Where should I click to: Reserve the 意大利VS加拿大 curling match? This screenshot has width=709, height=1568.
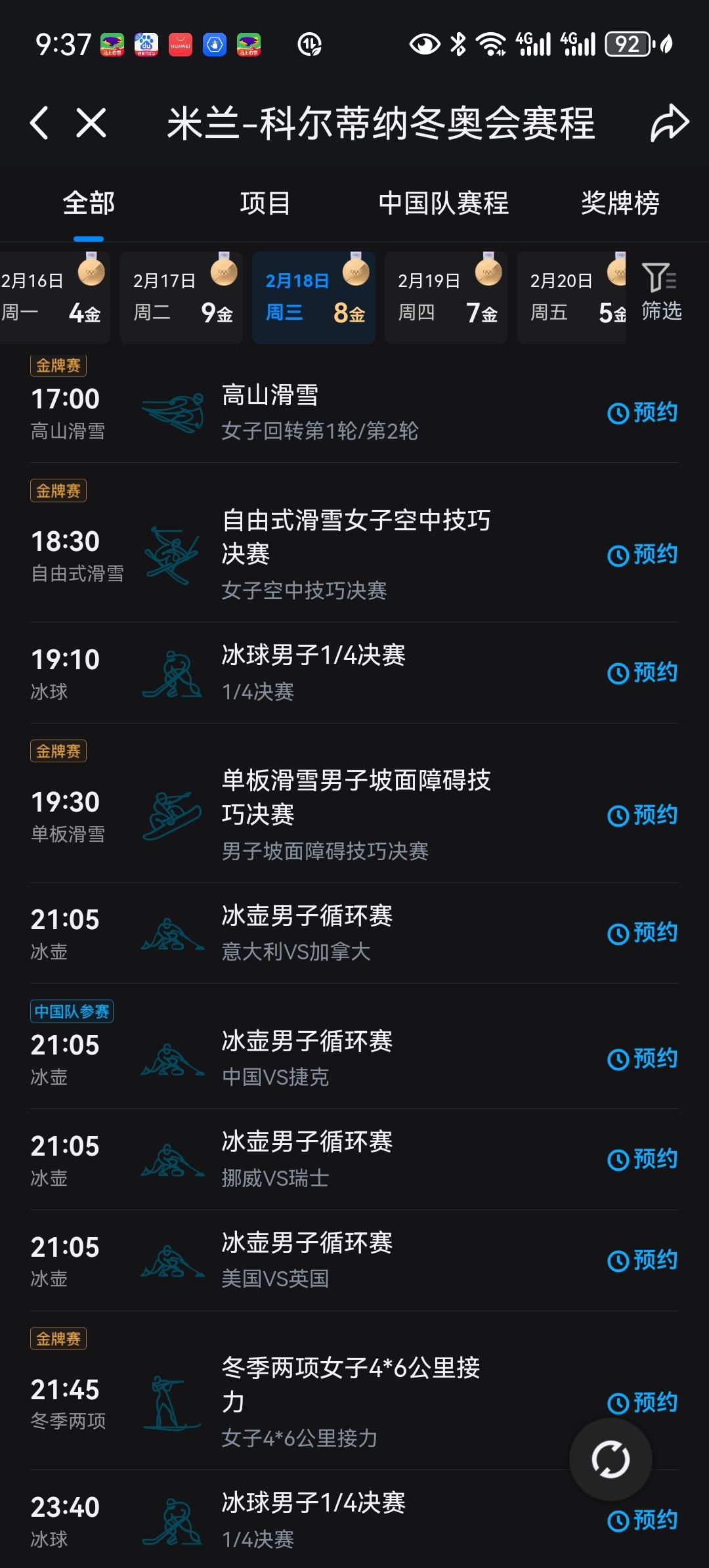pyautogui.click(x=643, y=932)
